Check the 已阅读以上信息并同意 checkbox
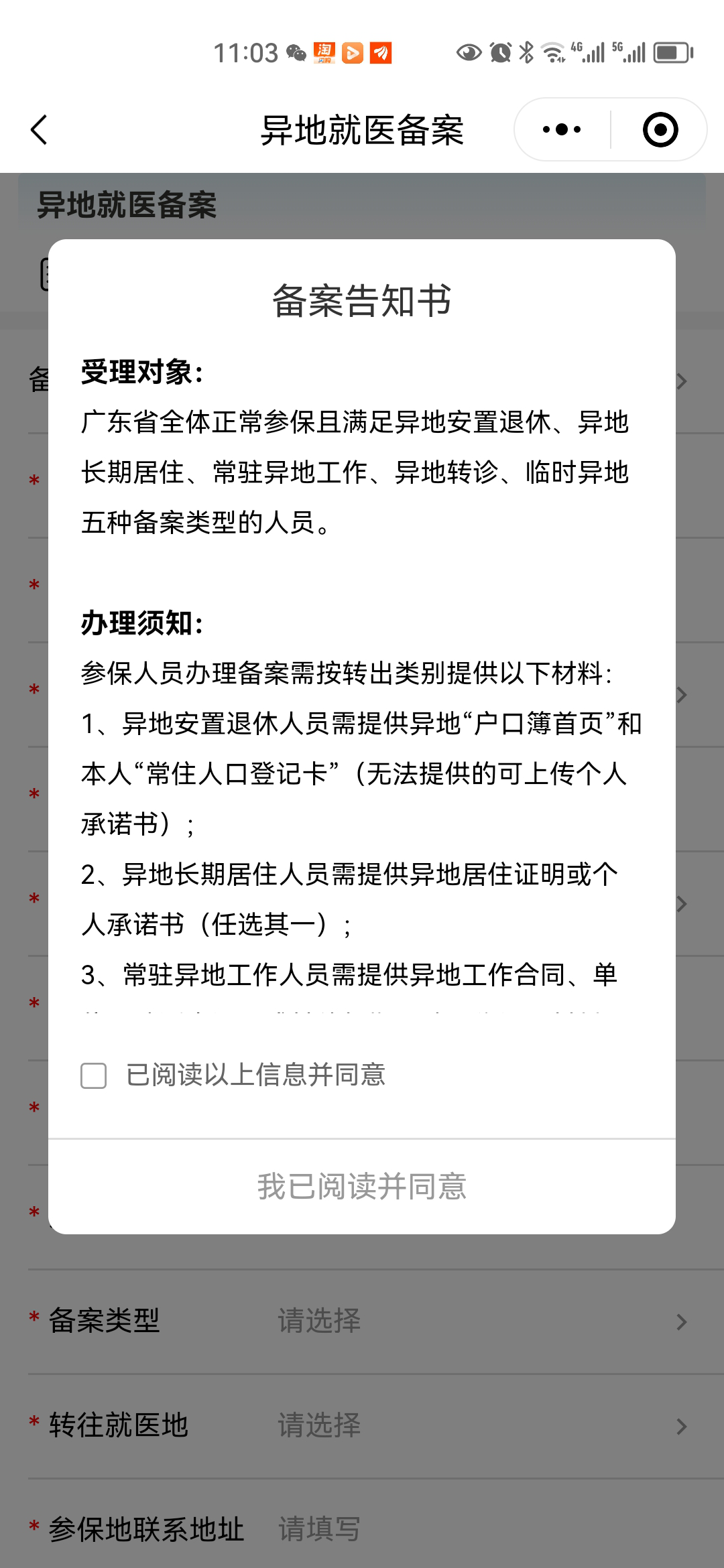Screen dimensions: 724x1568 (x=94, y=1075)
